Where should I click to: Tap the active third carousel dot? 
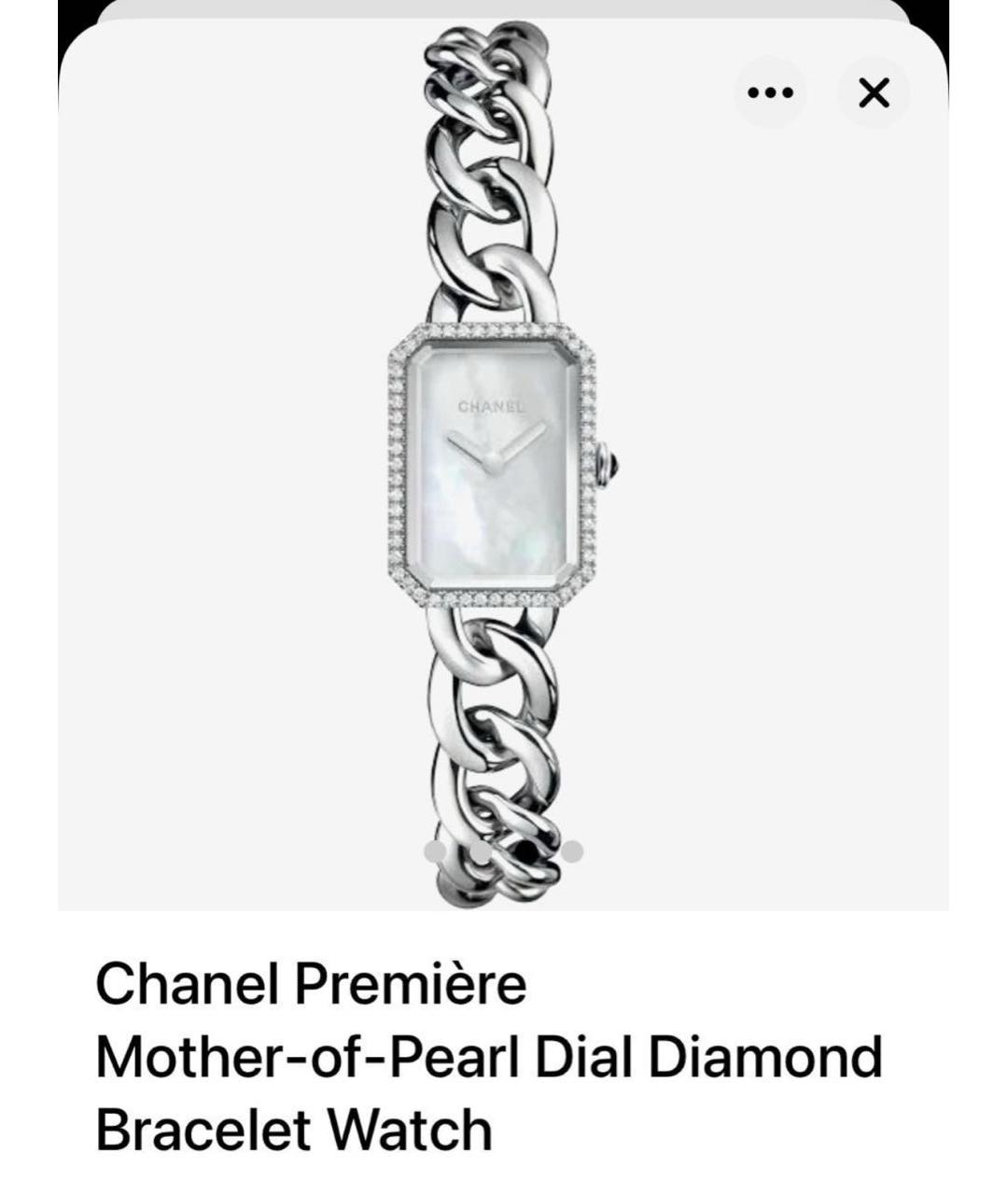coord(529,850)
